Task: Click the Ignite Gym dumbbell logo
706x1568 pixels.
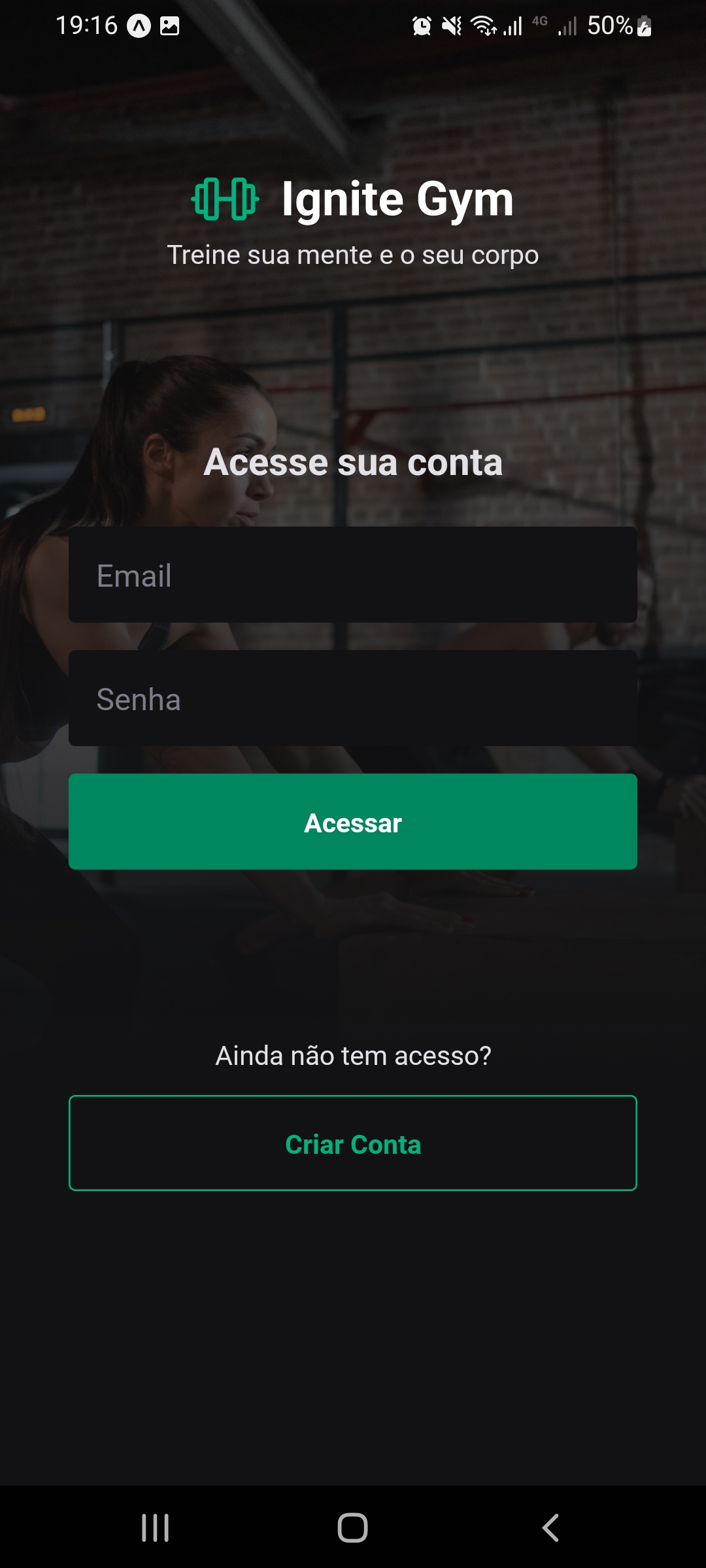Action: tap(225, 199)
